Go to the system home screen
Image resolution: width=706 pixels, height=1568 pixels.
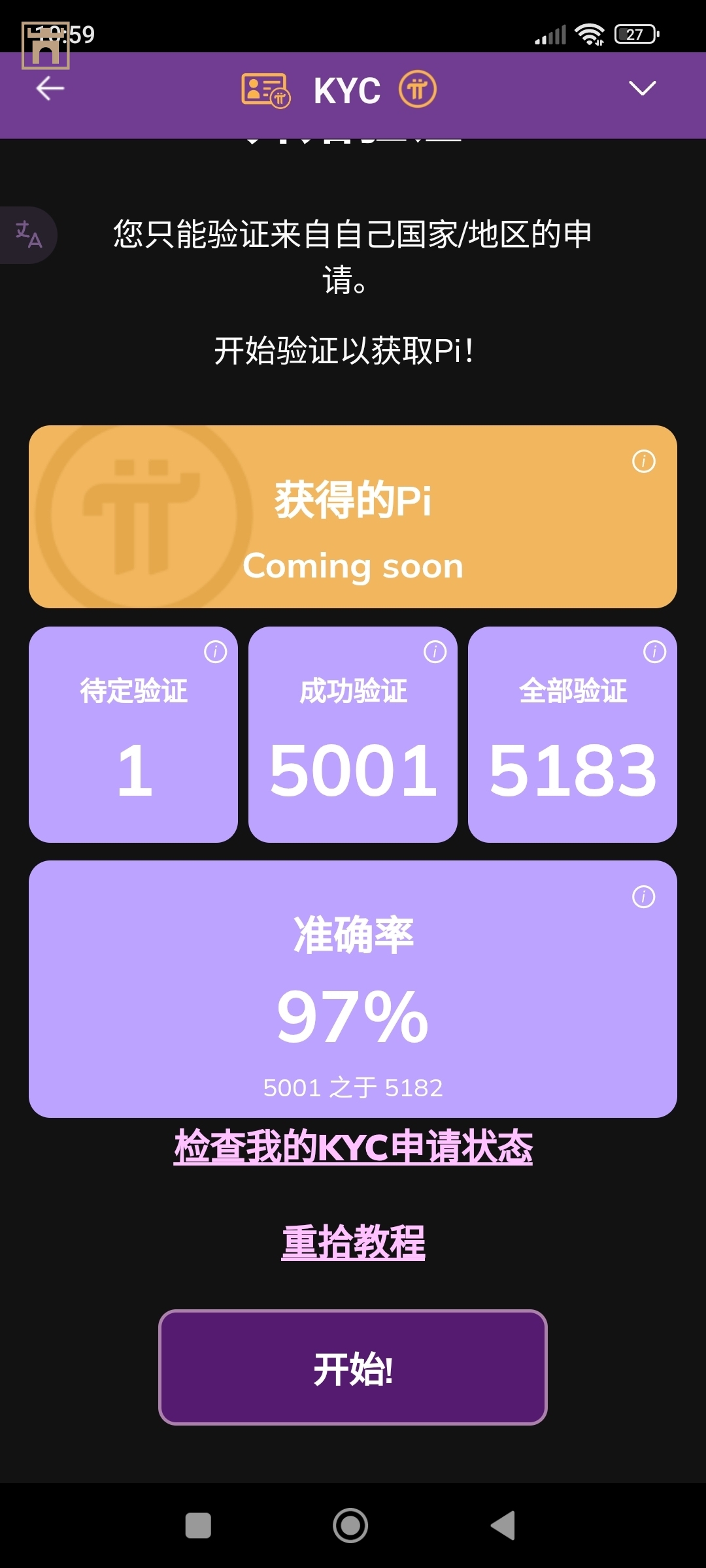[350, 1526]
